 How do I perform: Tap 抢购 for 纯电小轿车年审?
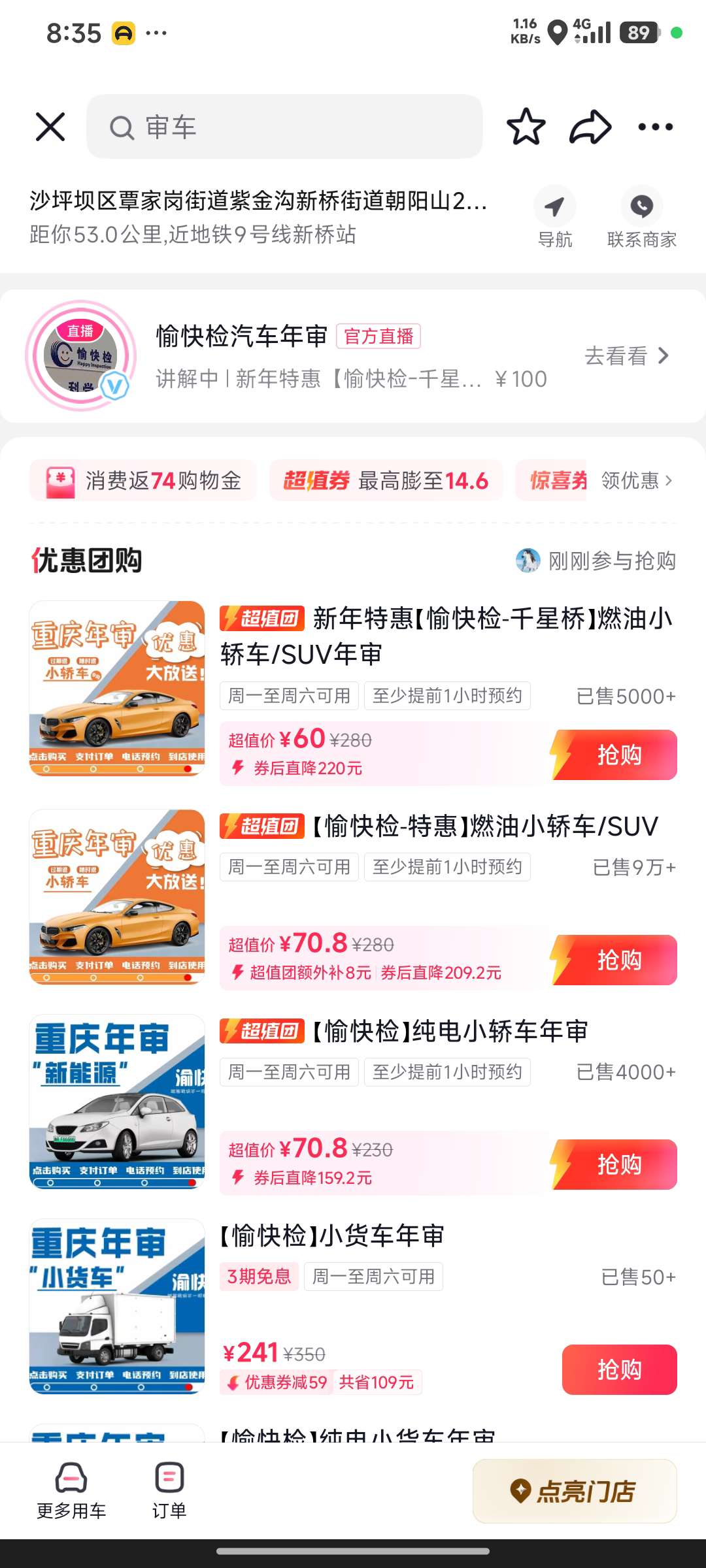click(x=613, y=1165)
